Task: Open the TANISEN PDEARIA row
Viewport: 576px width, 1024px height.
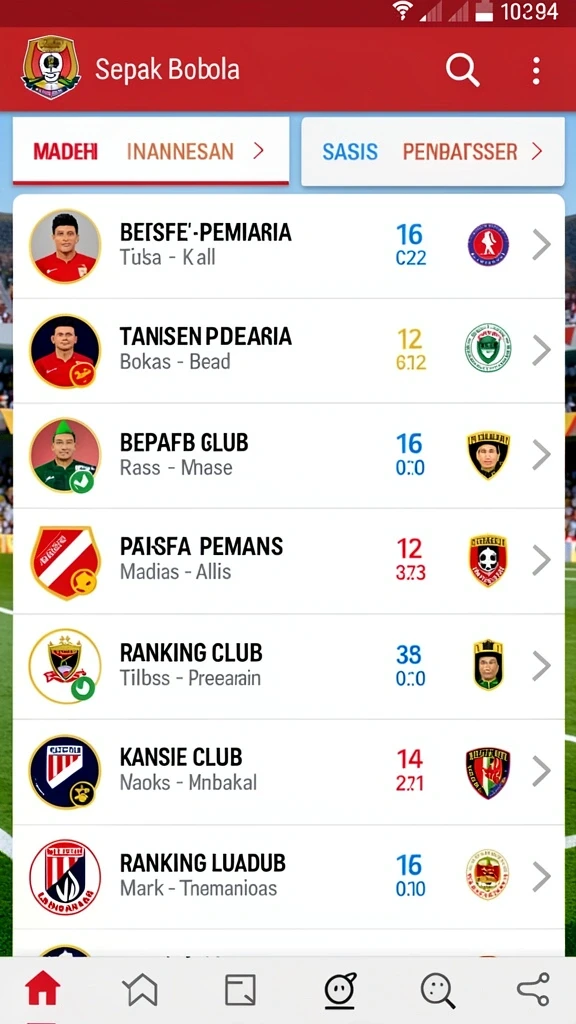Action: coord(289,351)
